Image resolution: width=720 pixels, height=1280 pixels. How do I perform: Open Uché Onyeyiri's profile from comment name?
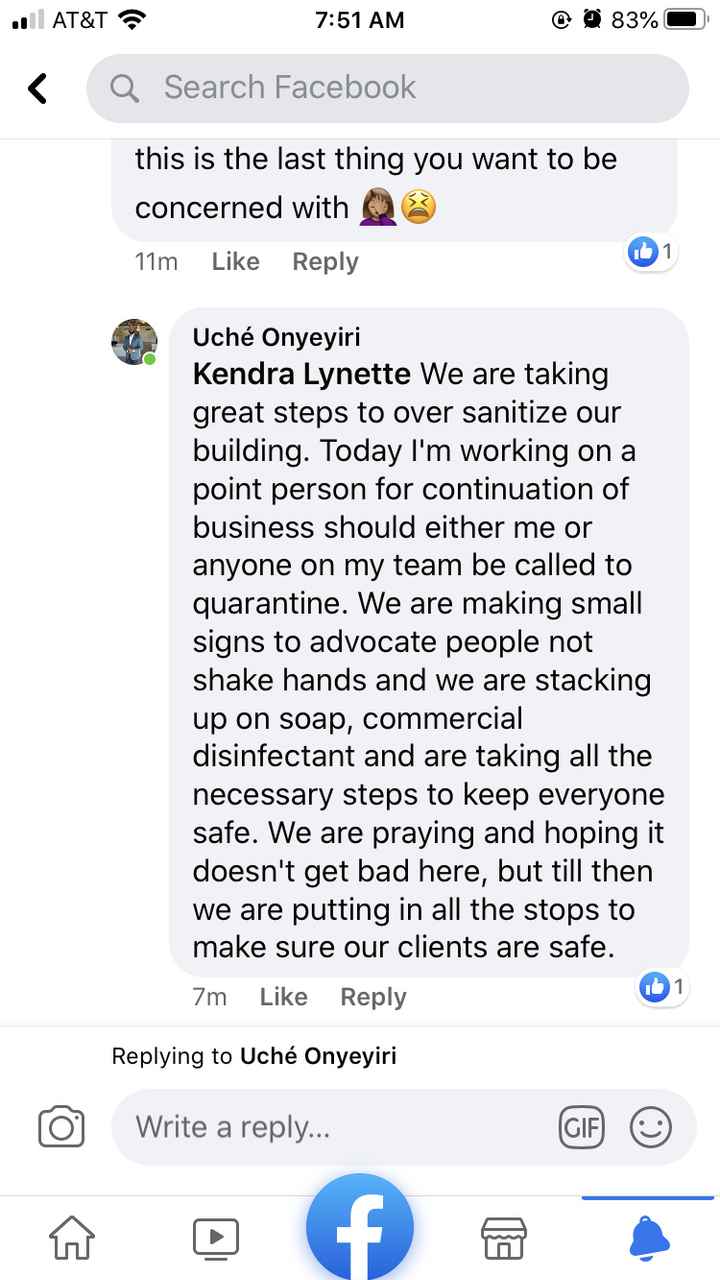(276, 337)
